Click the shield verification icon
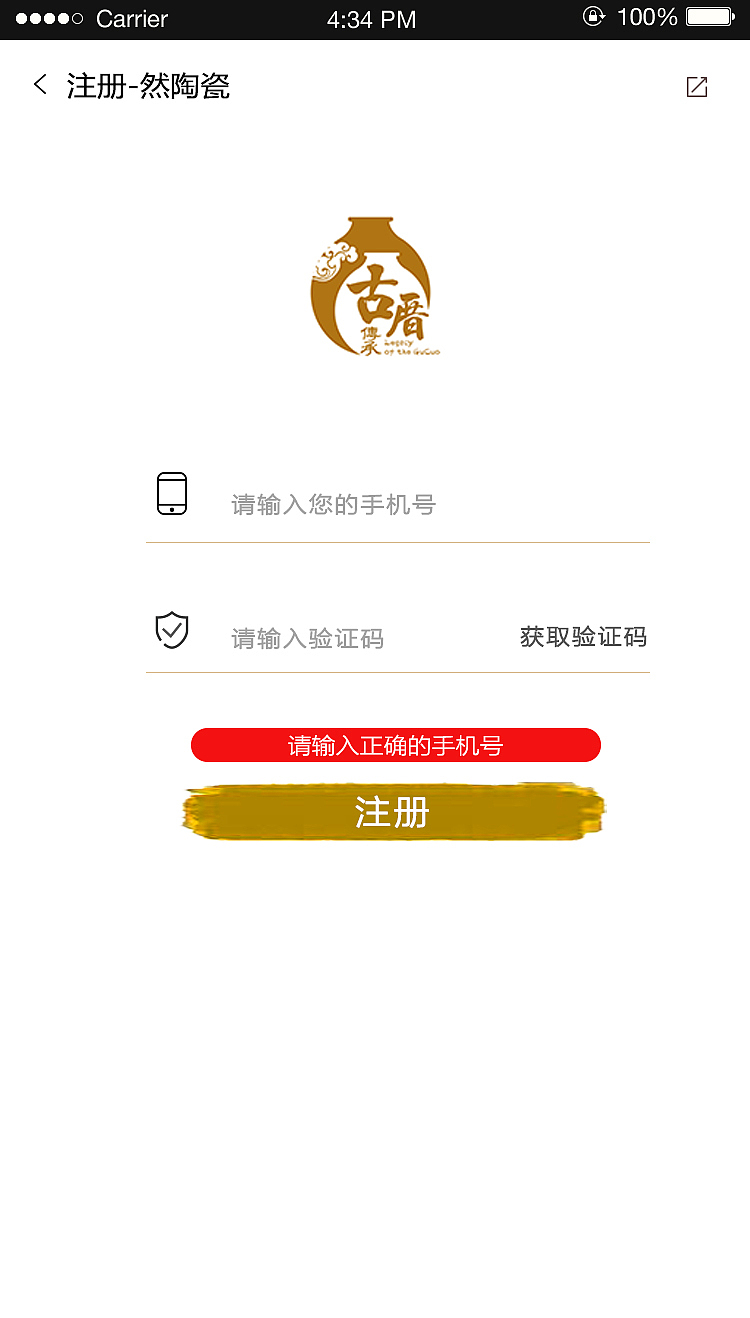Image resolution: width=750 pixels, height=1318 pixels. pos(172,628)
